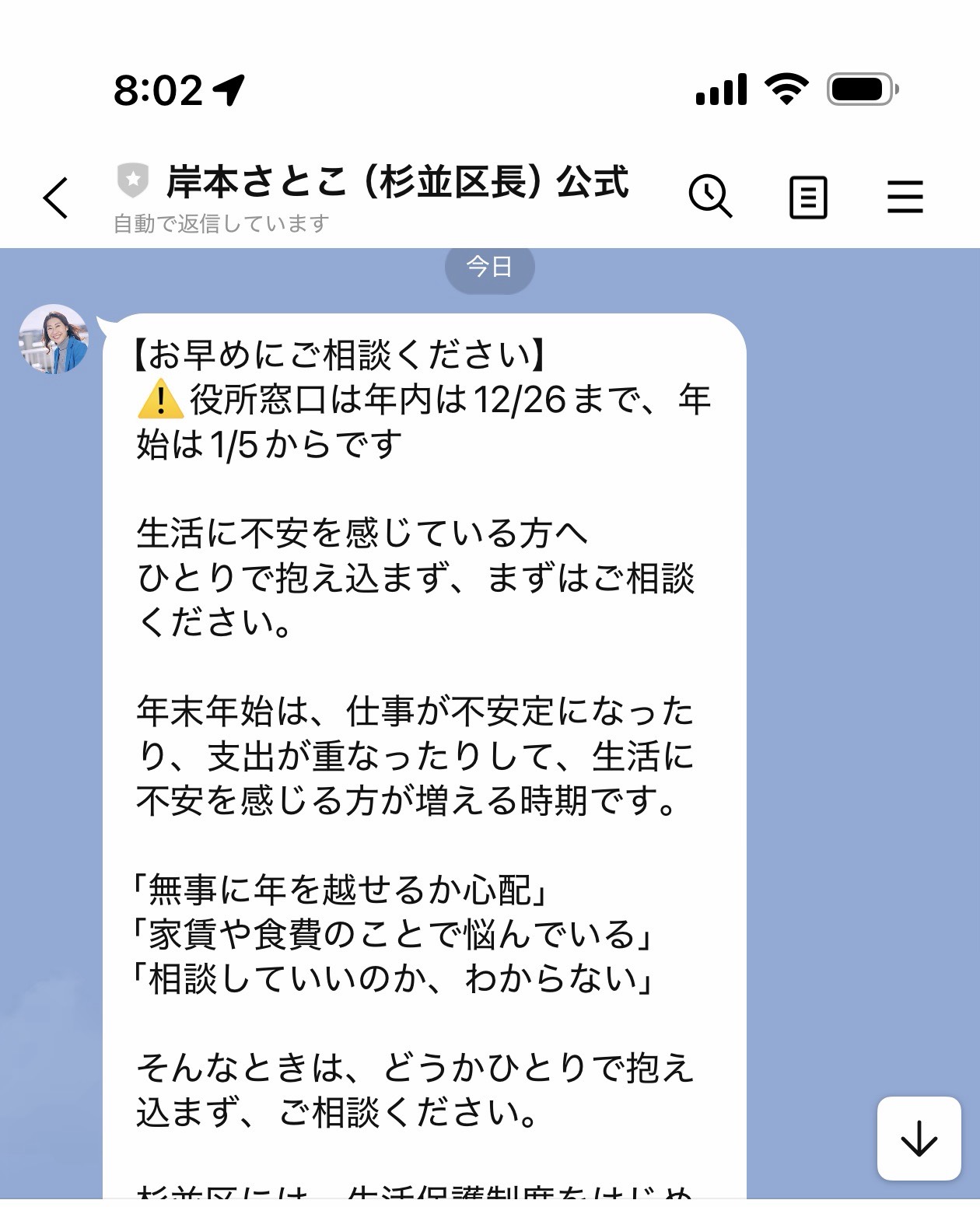Go back from the chat

(56, 198)
